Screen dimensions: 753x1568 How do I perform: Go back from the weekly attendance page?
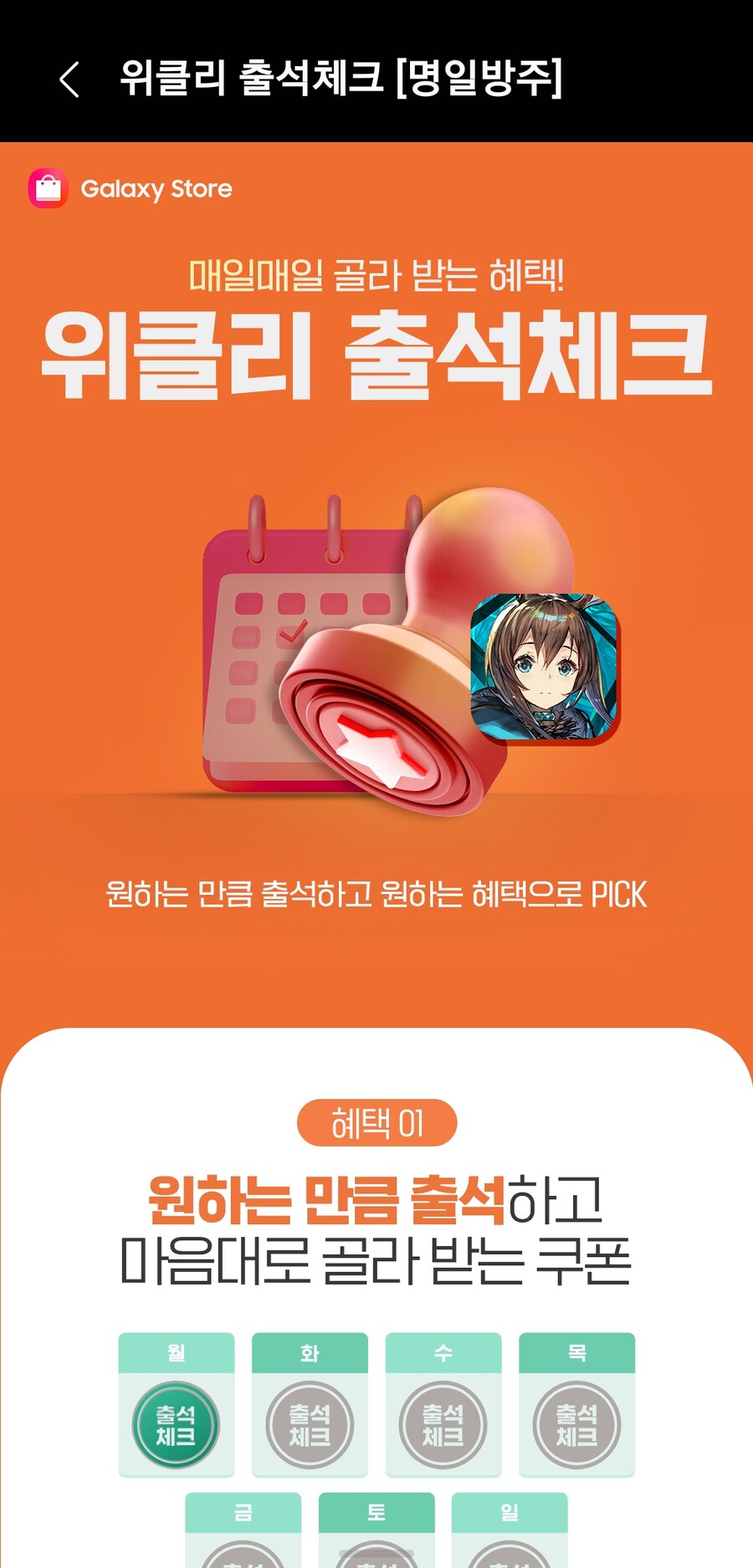pos(70,79)
